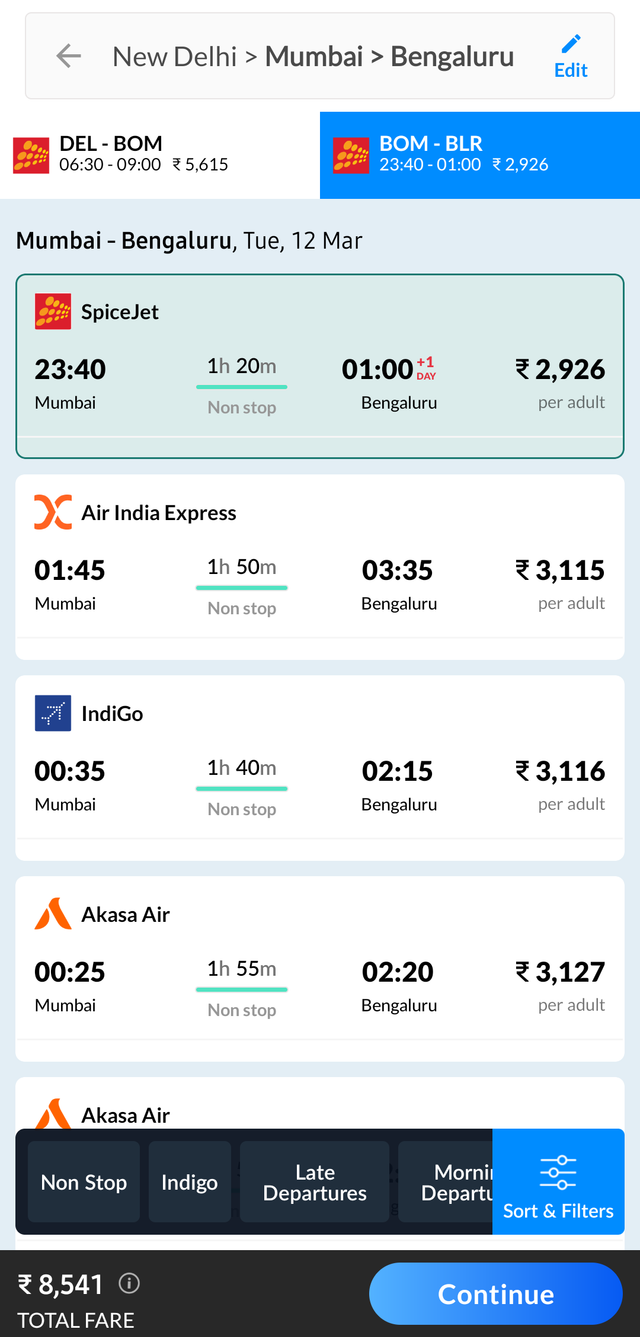Apply the Non Stop filter chip
The image size is (640, 1337).
84,1182
